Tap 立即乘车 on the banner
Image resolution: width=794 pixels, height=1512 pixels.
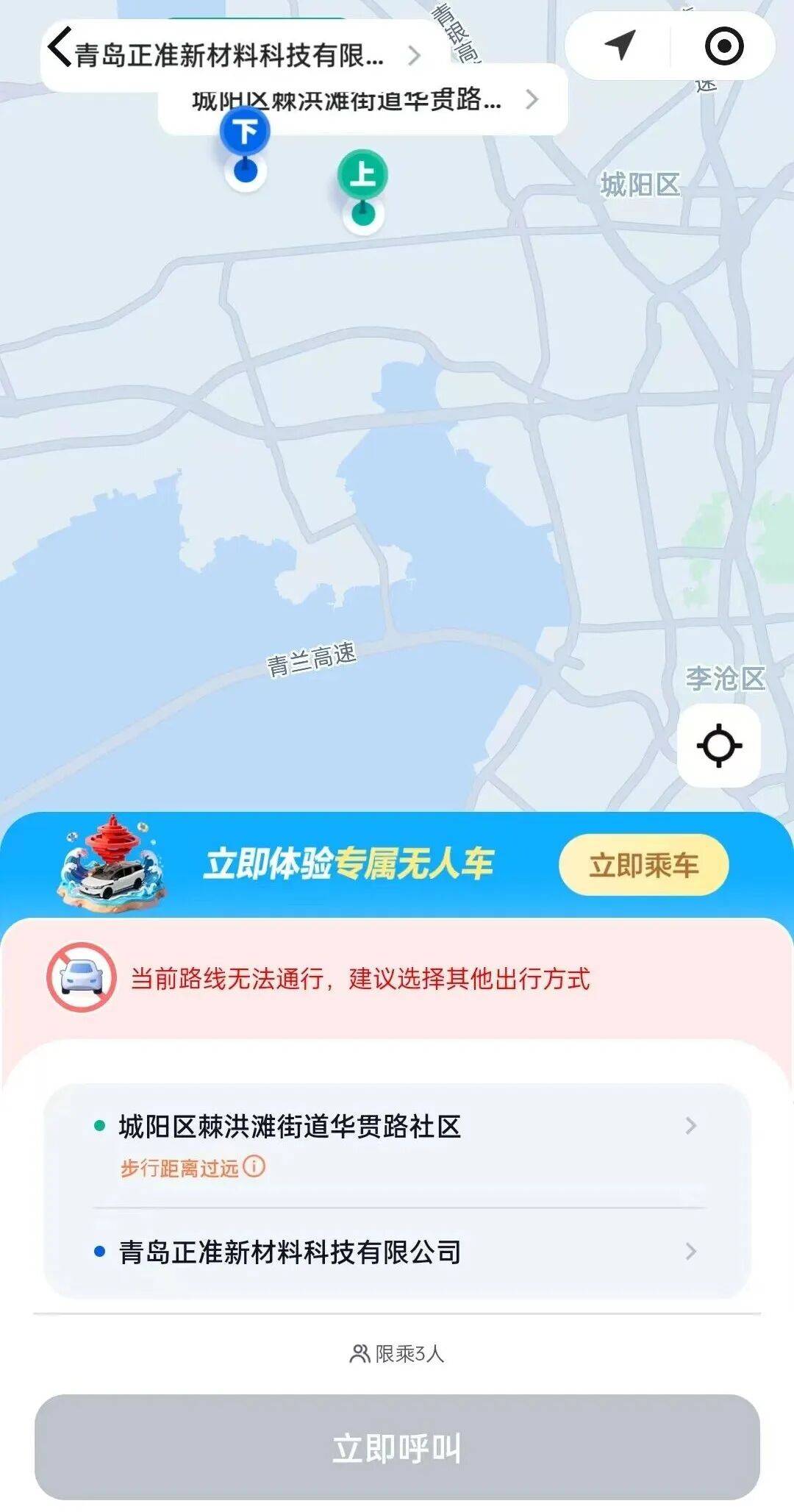pos(643,865)
